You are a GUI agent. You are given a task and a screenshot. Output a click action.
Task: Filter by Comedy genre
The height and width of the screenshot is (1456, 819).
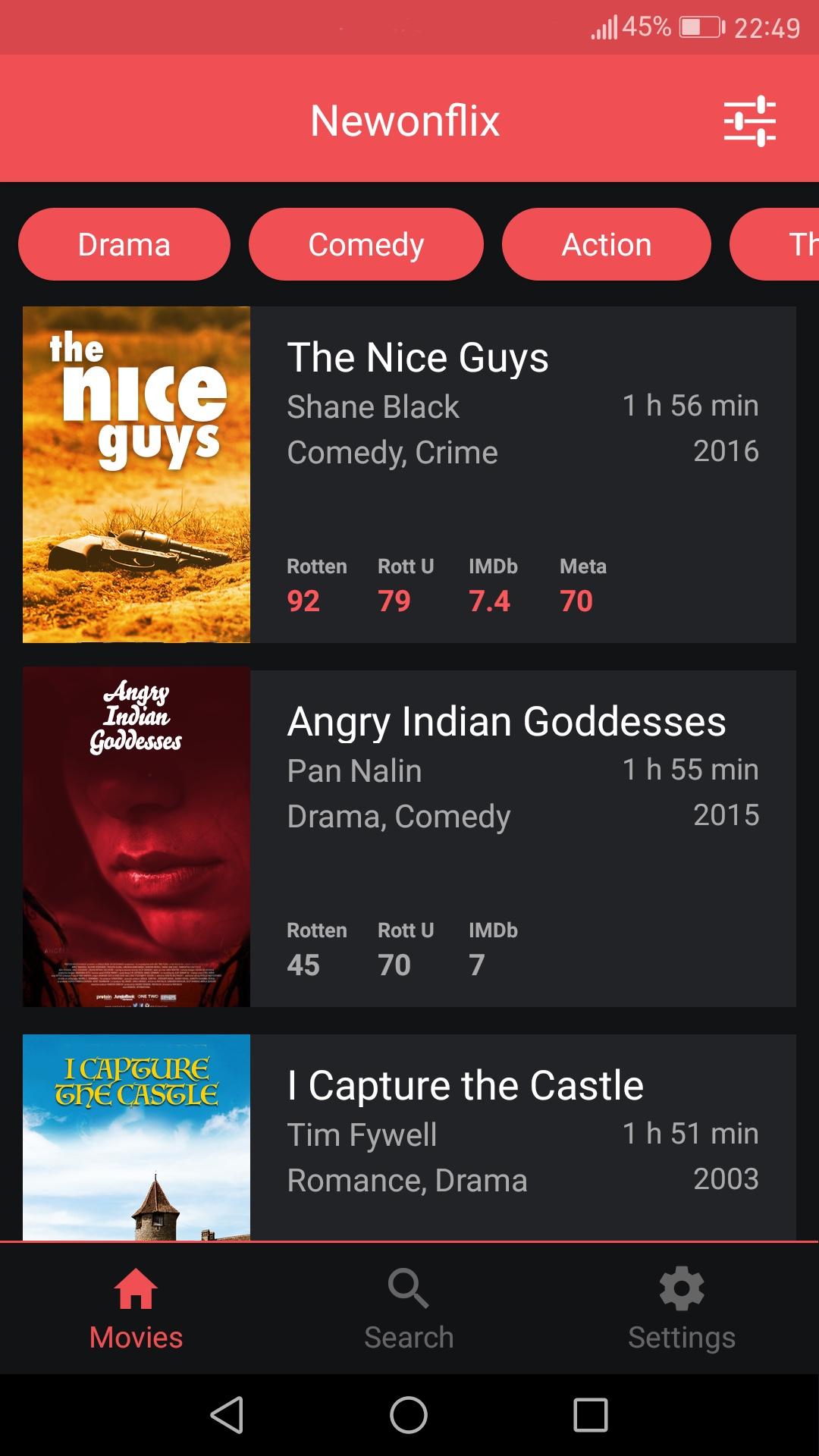click(366, 245)
